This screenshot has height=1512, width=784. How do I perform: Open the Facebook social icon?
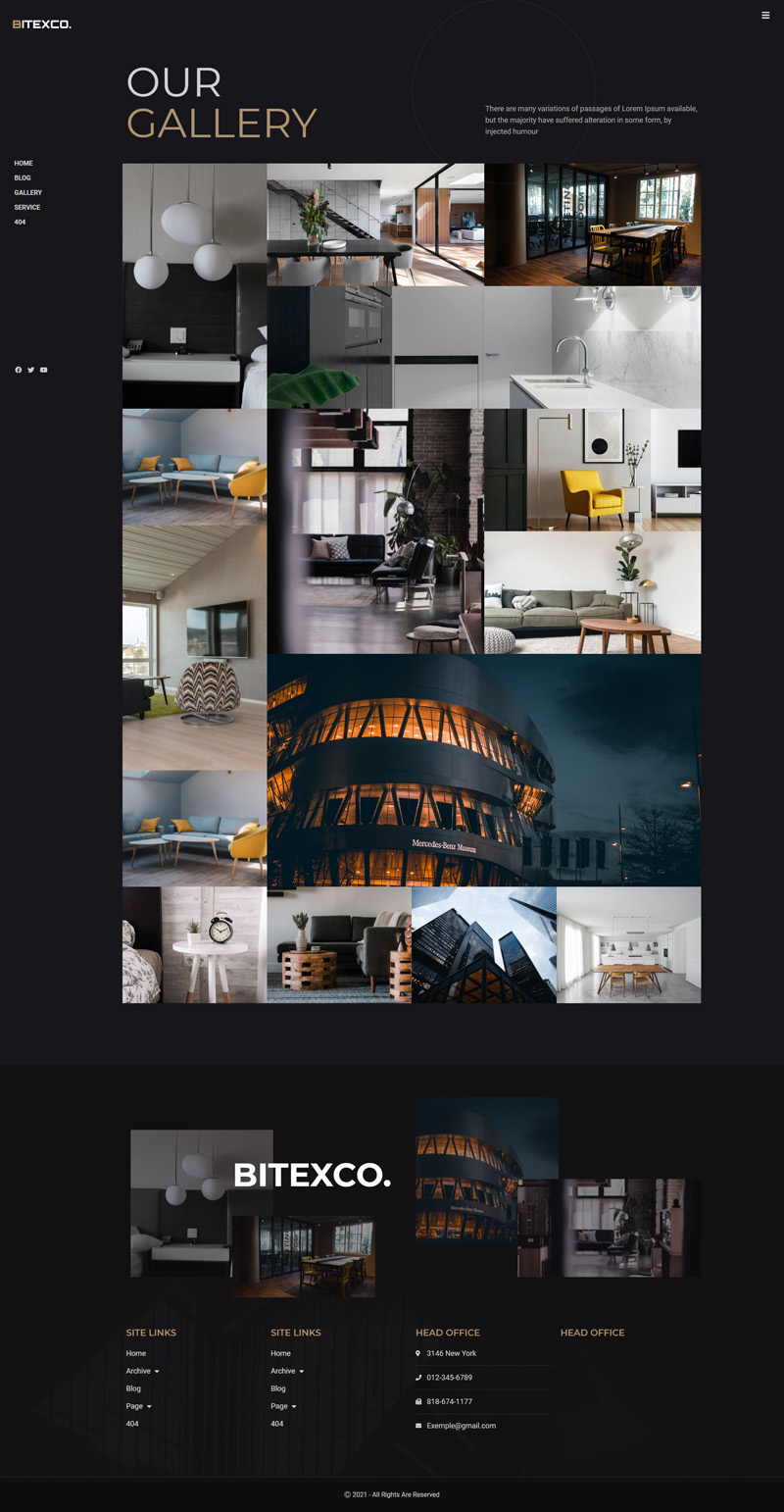click(18, 370)
